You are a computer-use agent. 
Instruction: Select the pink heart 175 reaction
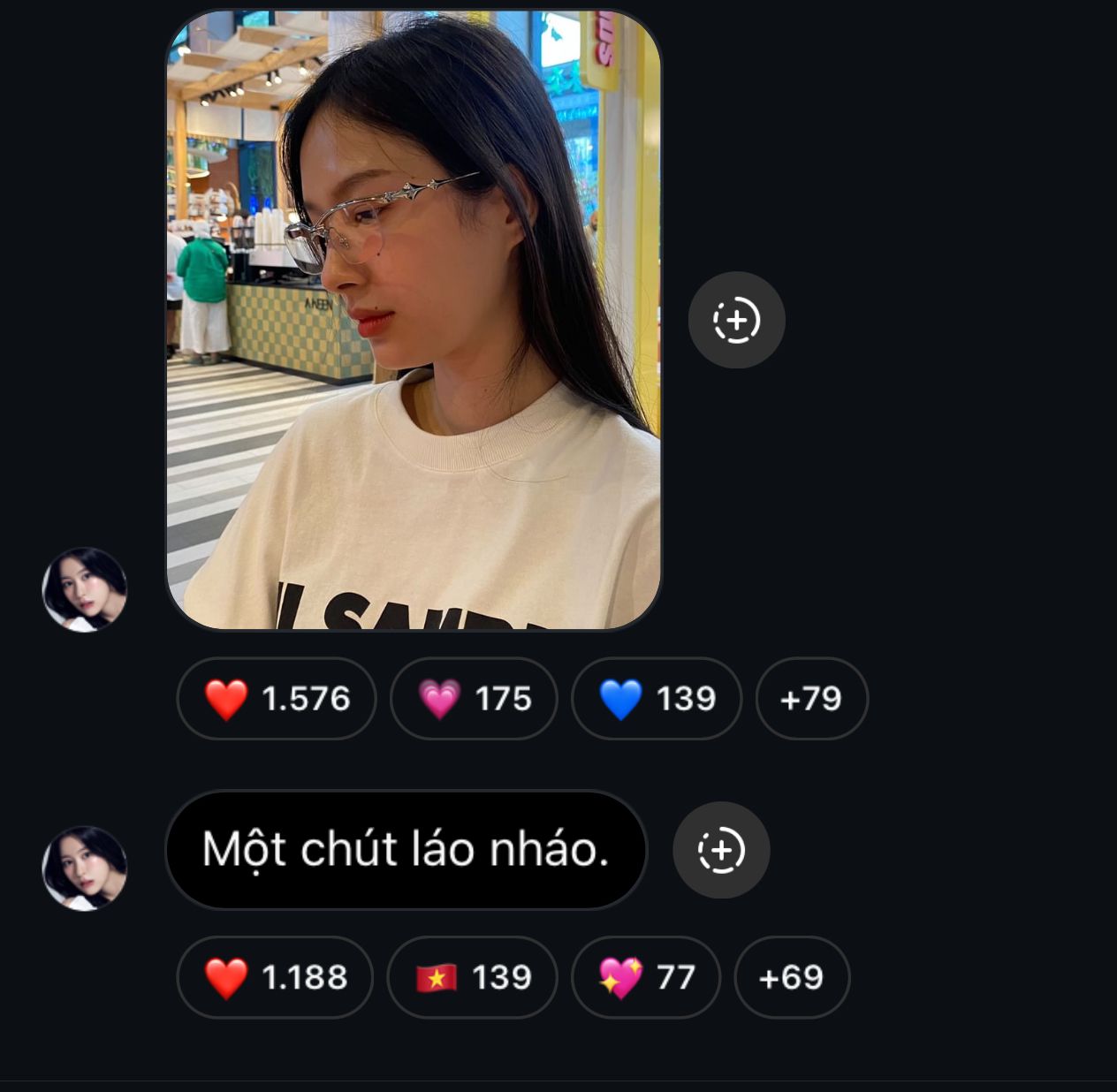click(474, 699)
